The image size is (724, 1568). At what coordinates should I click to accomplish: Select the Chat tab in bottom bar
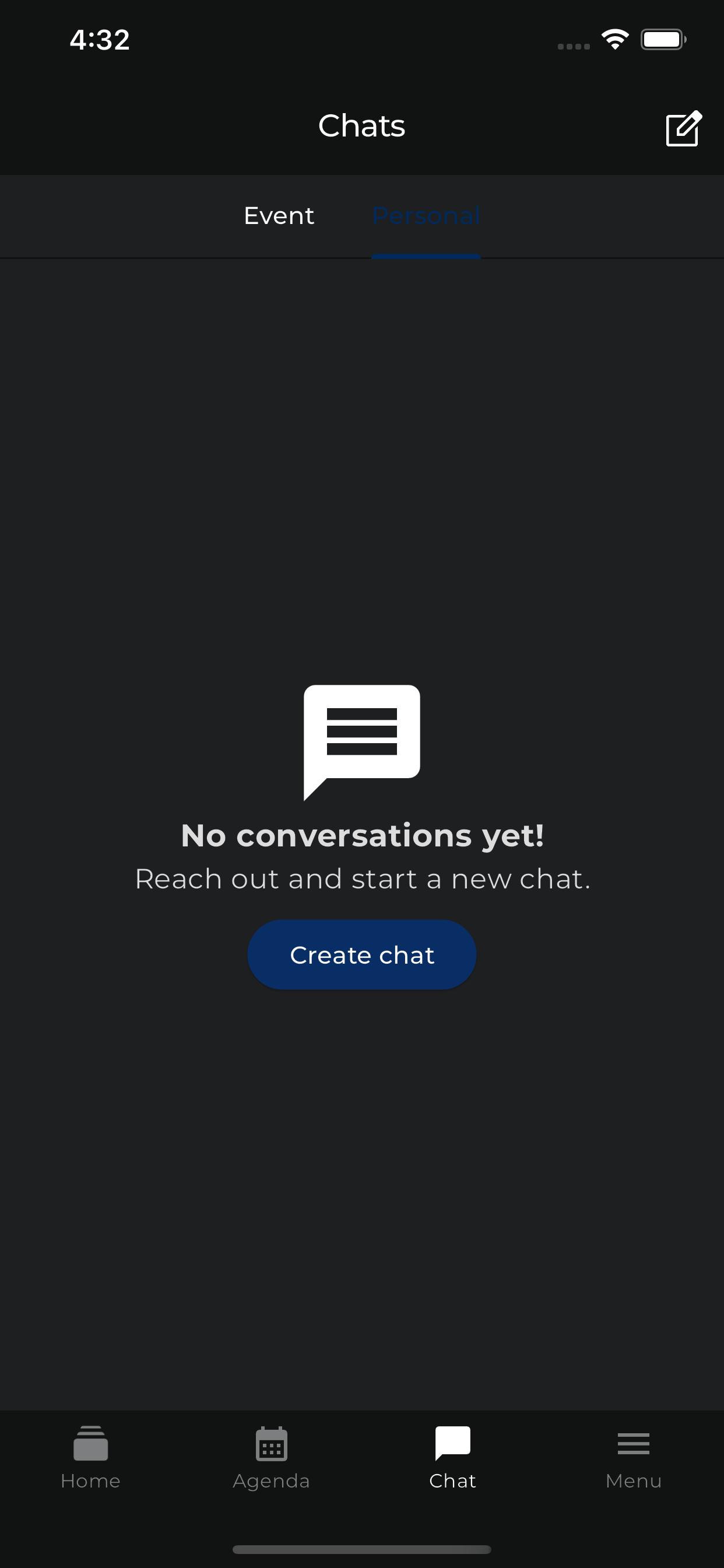point(453,1457)
